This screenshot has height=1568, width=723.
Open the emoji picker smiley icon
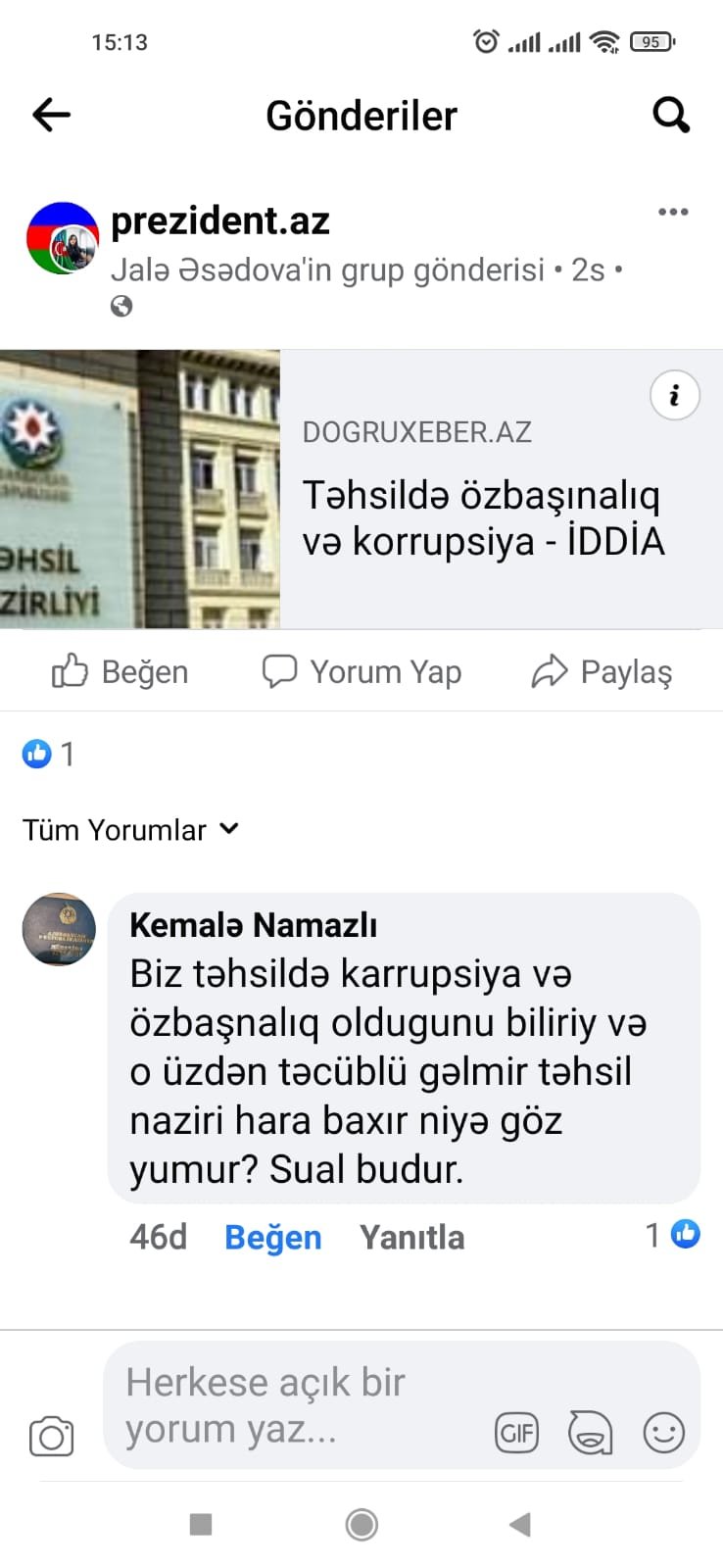point(663,1433)
